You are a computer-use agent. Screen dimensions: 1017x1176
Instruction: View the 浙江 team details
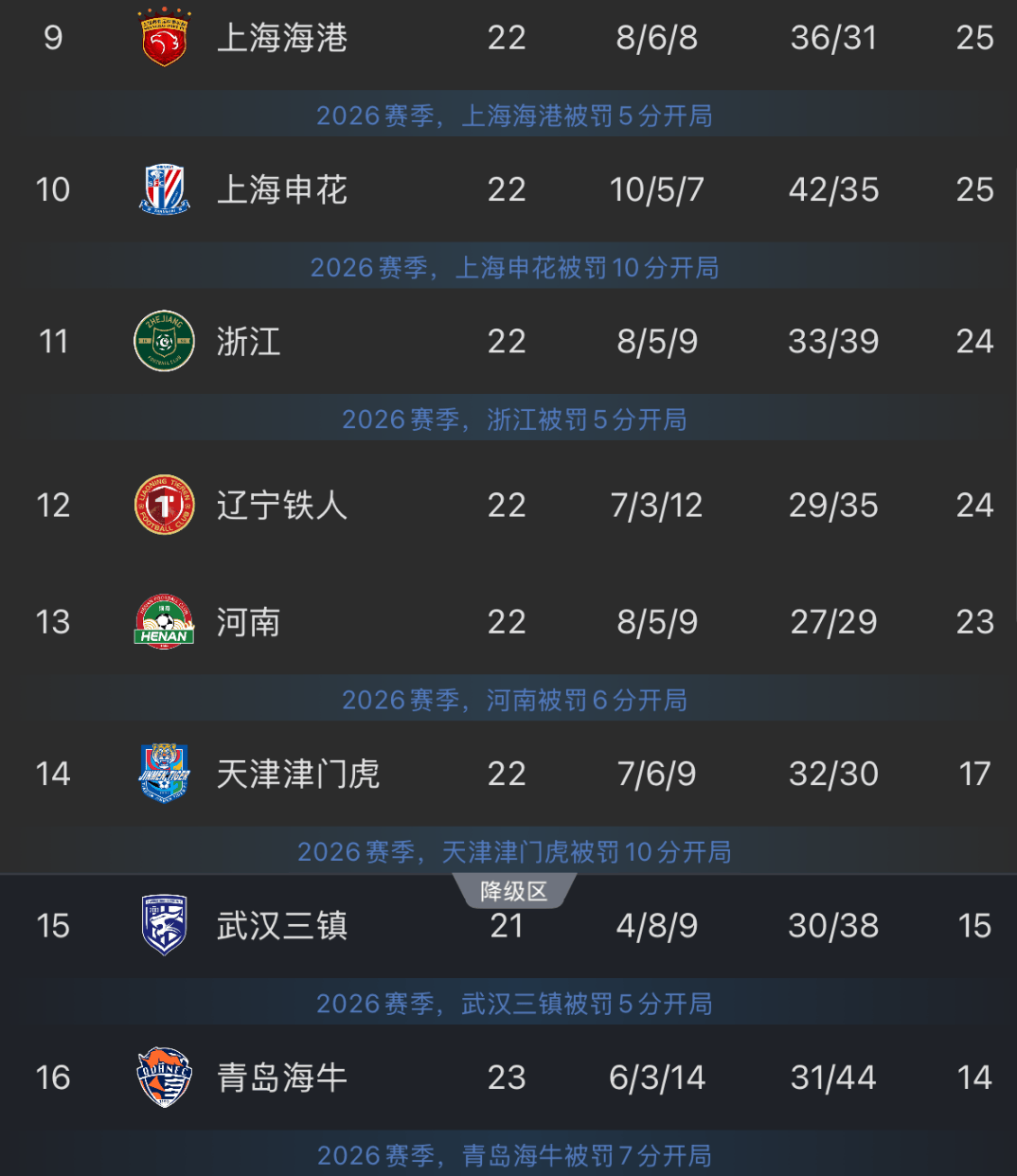pos(508,341)
